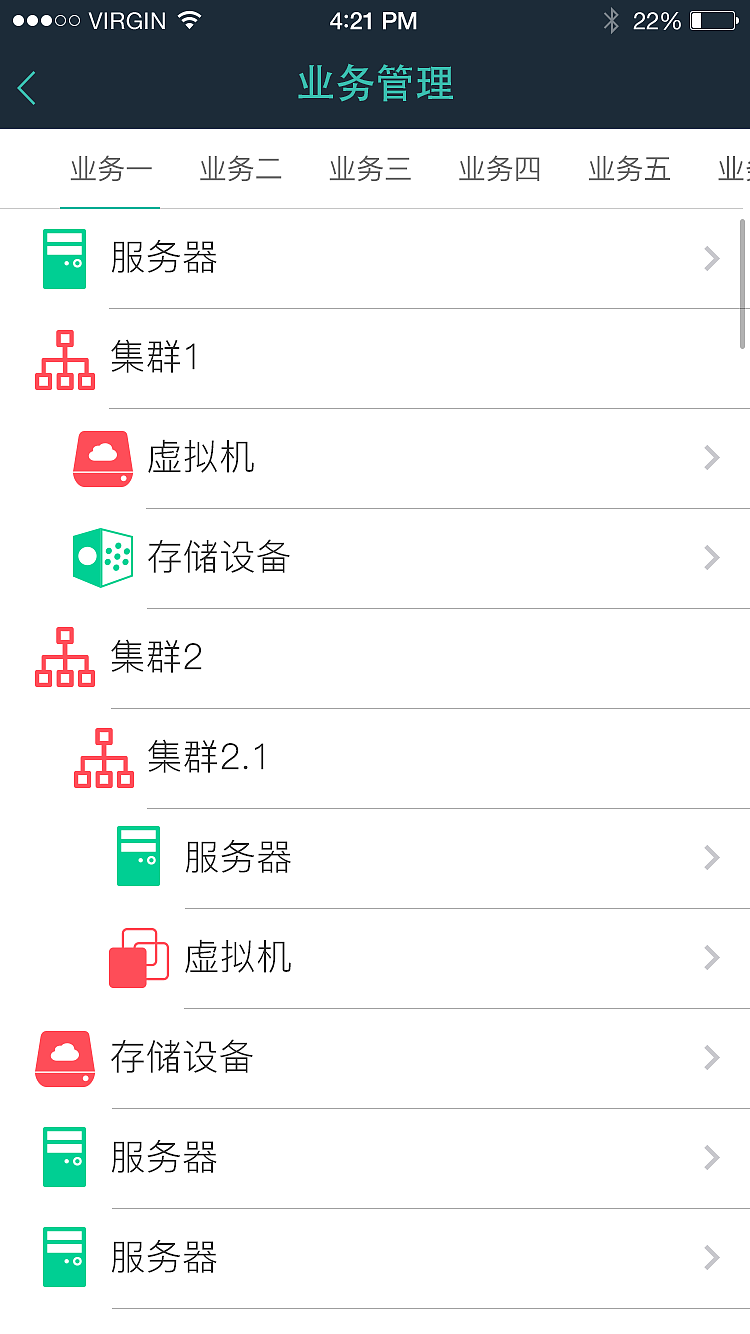The width and height of the screenshot is (750, 1334).
Task: Click the Bluetooth icon in the status bar
Action: pos(610,18)
